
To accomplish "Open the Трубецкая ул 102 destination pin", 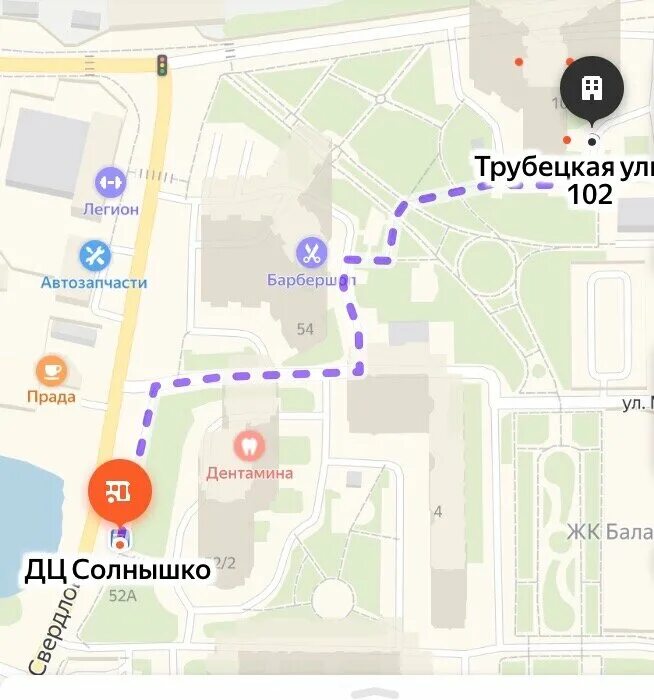I will click(x=592, y=90).
